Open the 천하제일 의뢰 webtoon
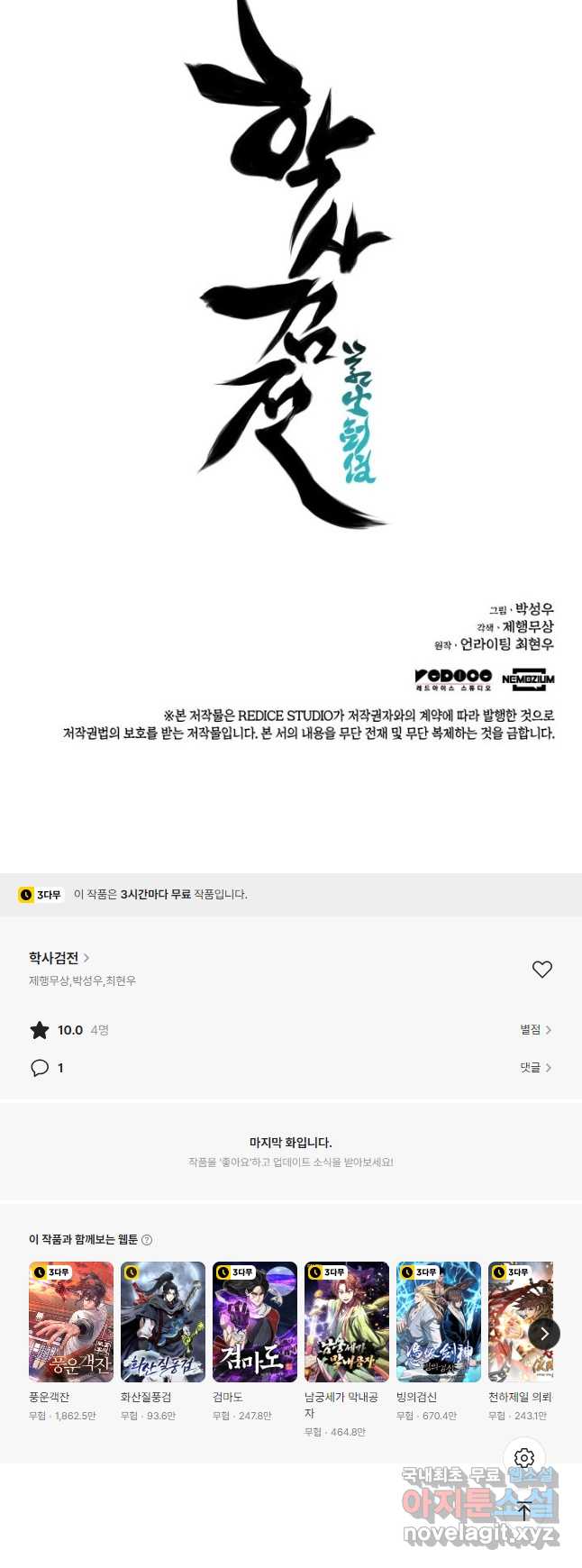 click(x=514, y=1321)
